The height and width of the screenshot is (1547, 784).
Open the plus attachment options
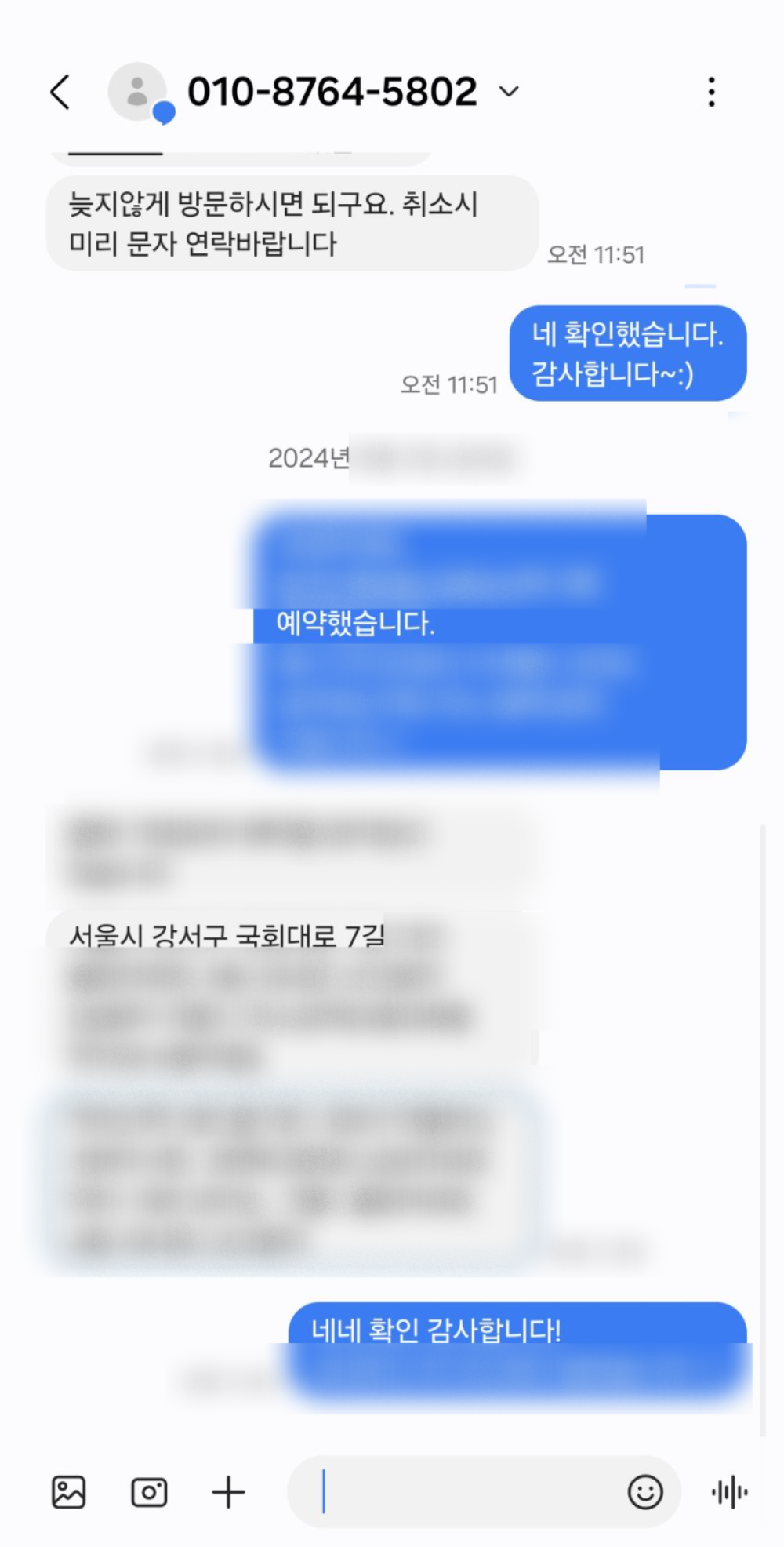[x=228, y=1491]
